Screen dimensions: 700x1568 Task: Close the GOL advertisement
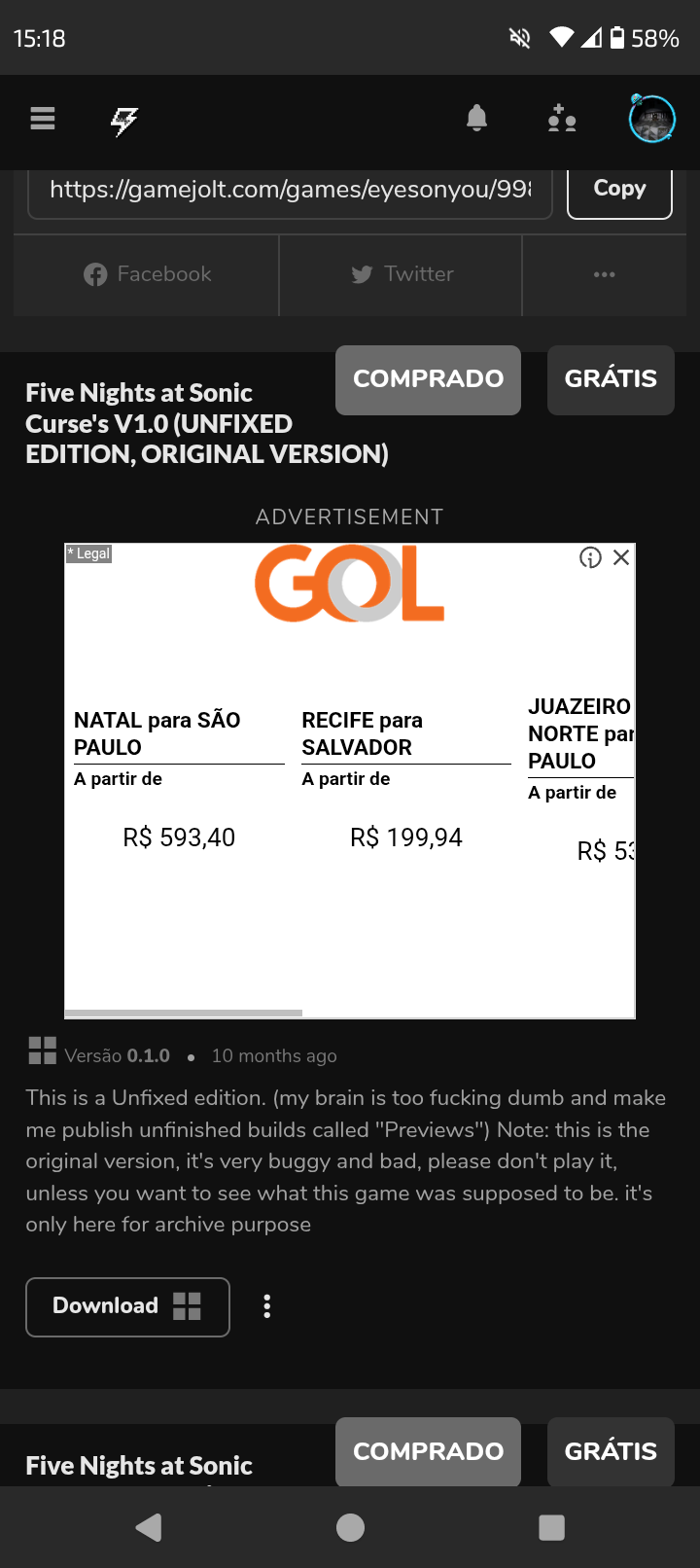click(x=621, y=557)
